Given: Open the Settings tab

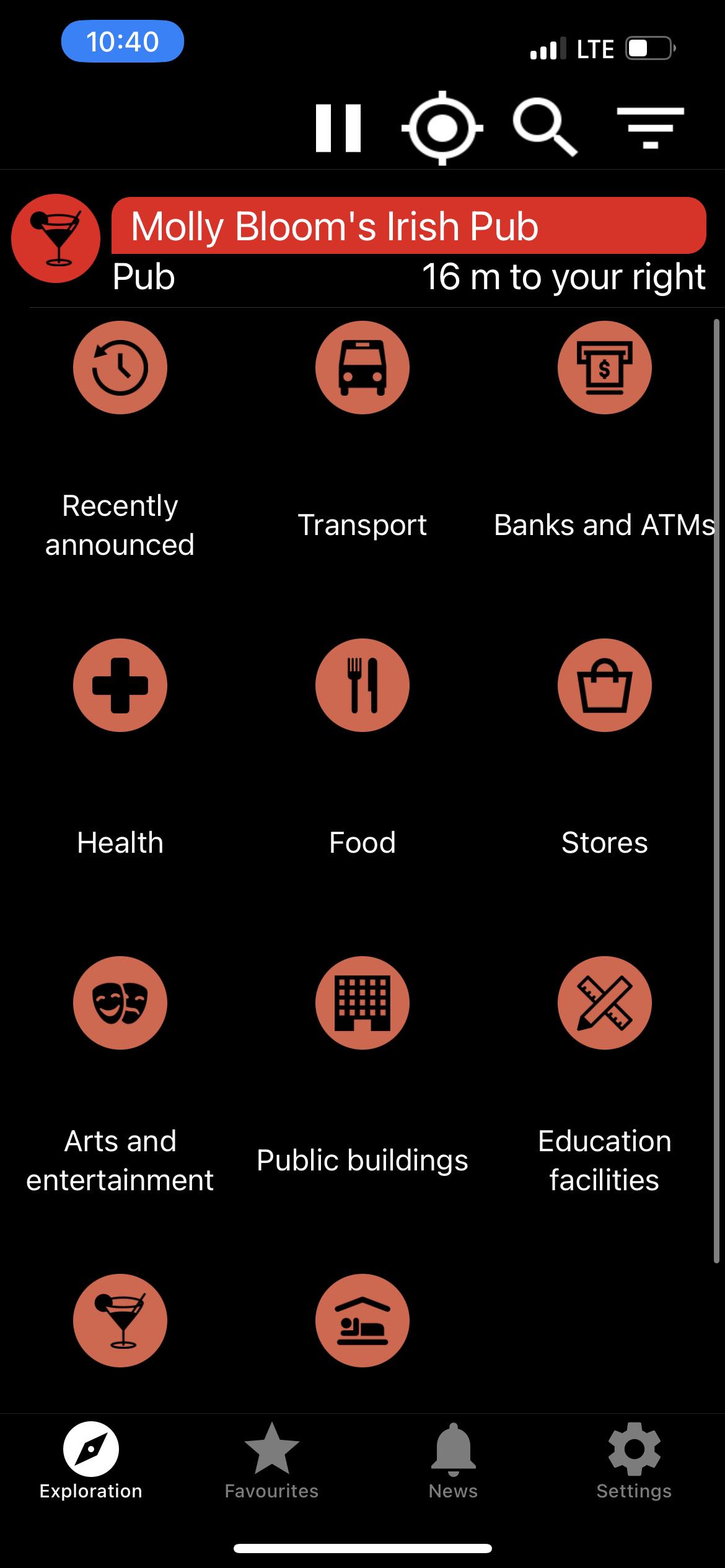Looking at the screenshot, I should tap(634, 1461).
